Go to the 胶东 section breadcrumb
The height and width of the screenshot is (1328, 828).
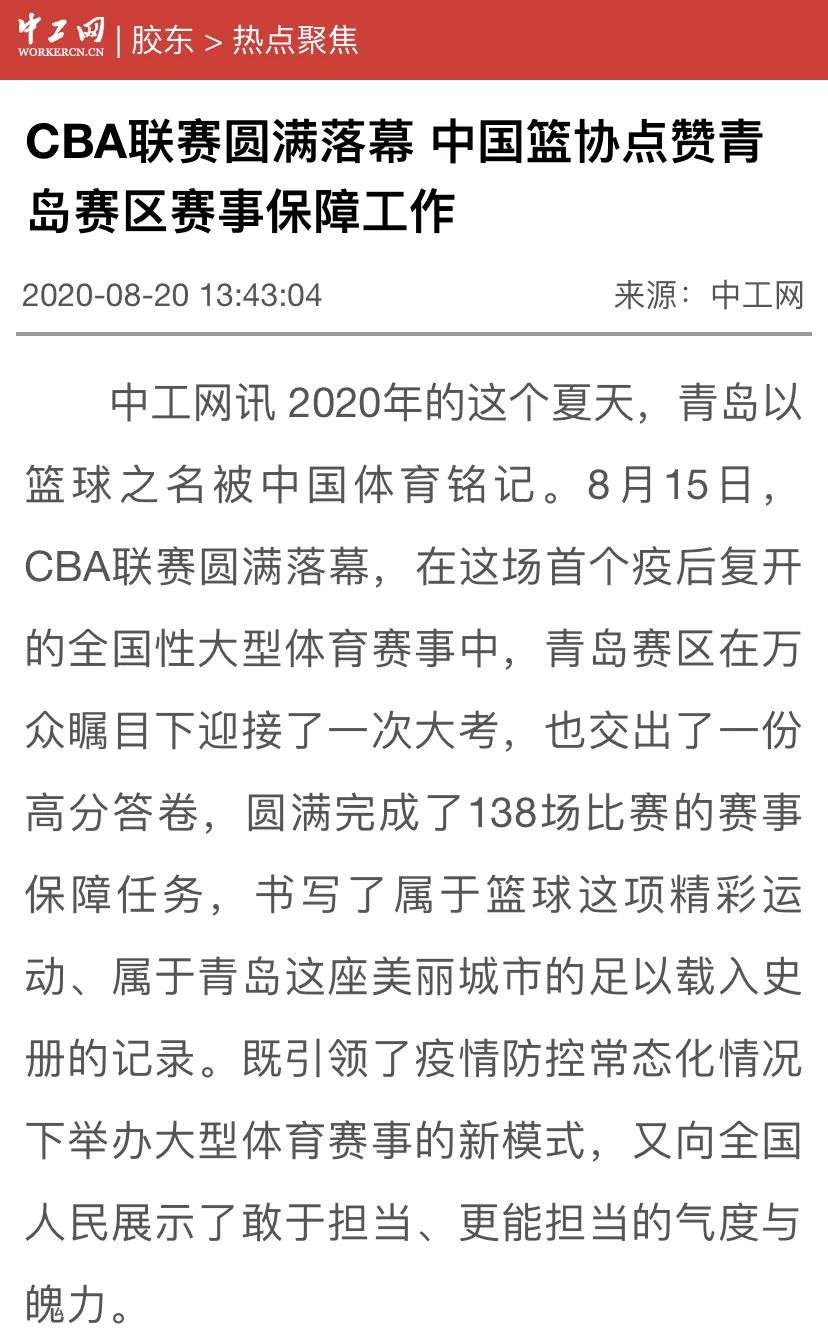[162, 40]
